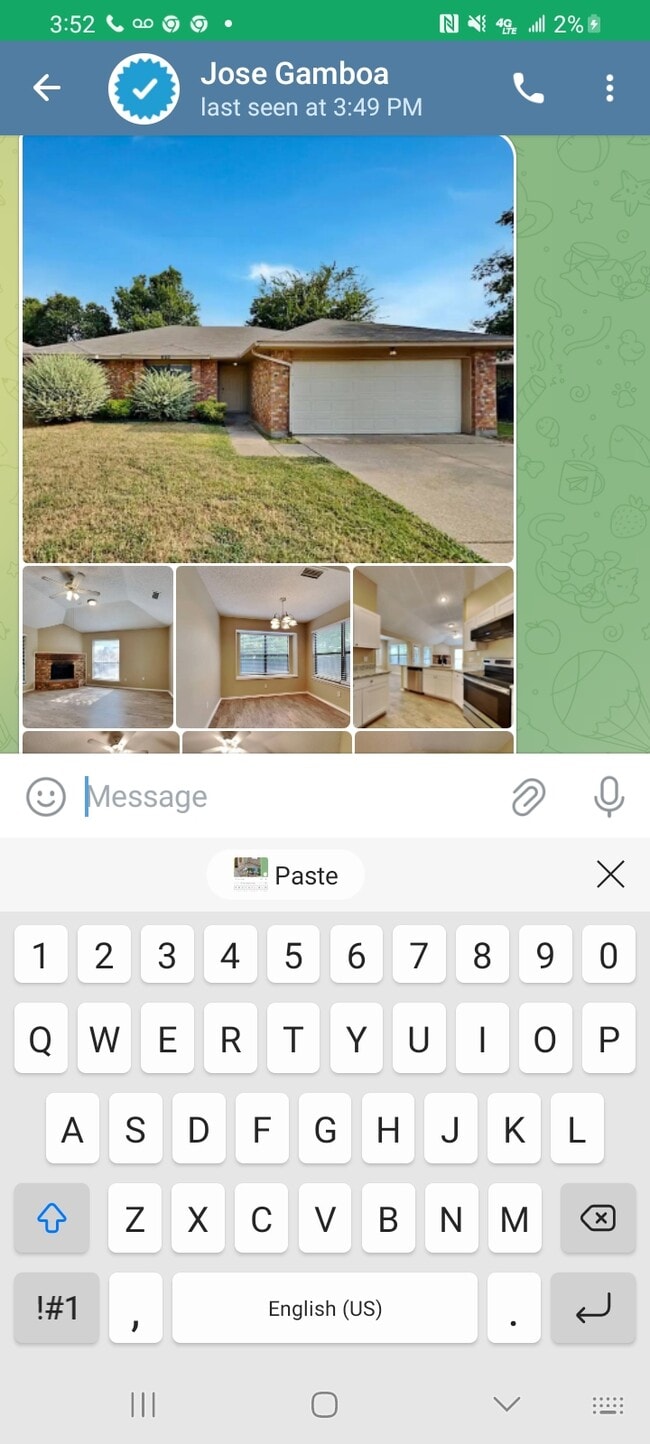Record a voice message with the microphone
This screenshot has width=650, height=1444.
tap(608, 797)
